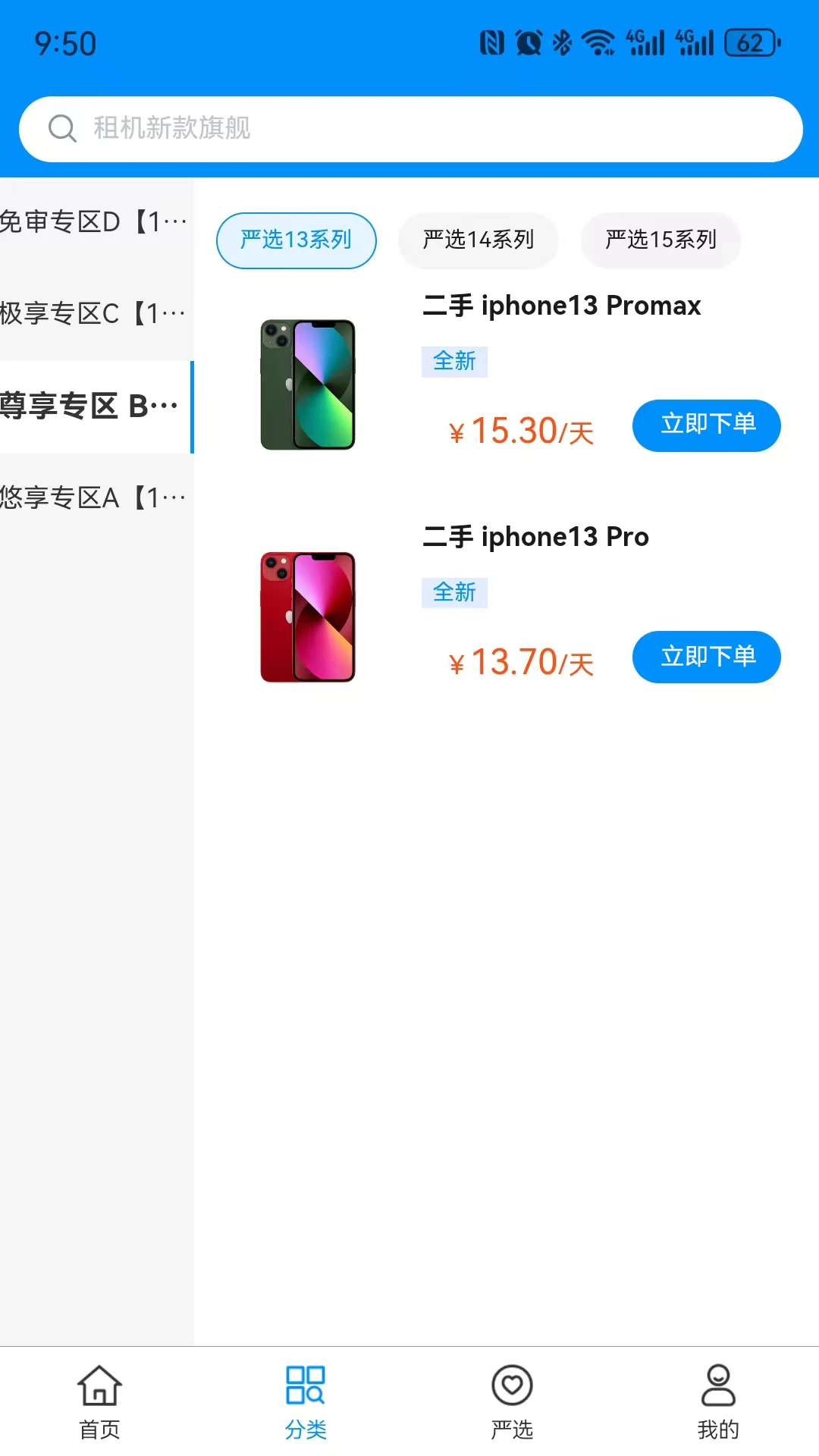The width and height of the screenshot is (819, 1456).
Task: Tap the red iPhone13 Pro thumbnail image
Action: (307, 616)
